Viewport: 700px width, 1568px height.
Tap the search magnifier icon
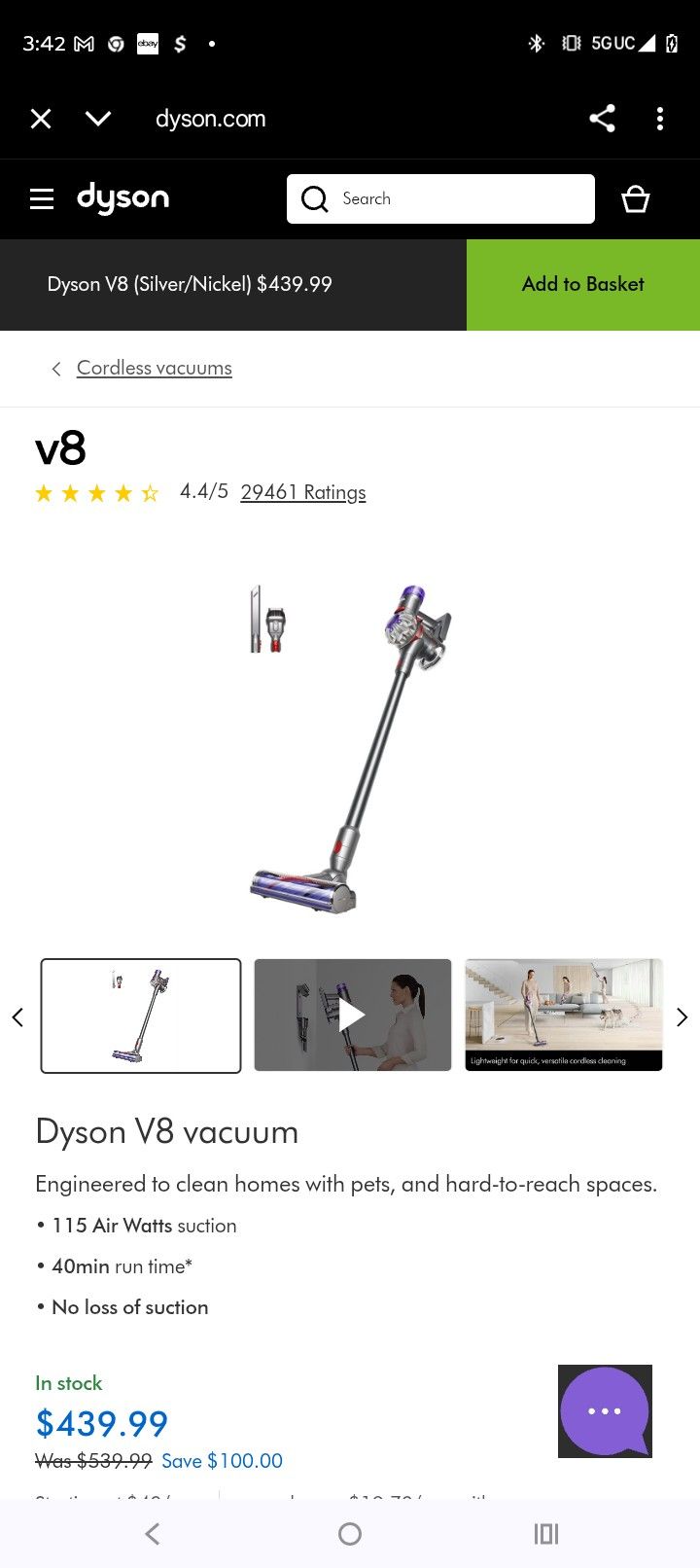coord(313,198)
